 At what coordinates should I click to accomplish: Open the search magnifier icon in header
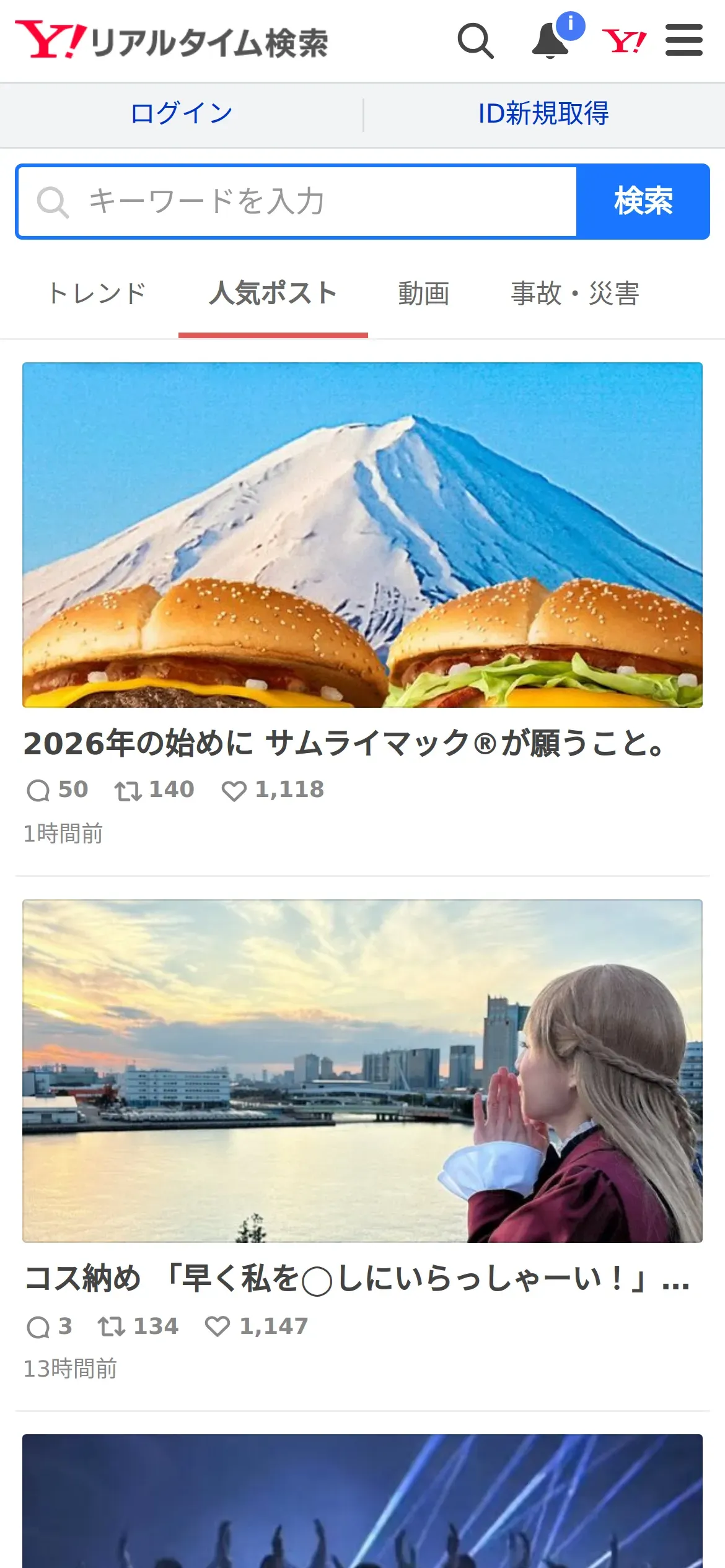tap(475, 41)
